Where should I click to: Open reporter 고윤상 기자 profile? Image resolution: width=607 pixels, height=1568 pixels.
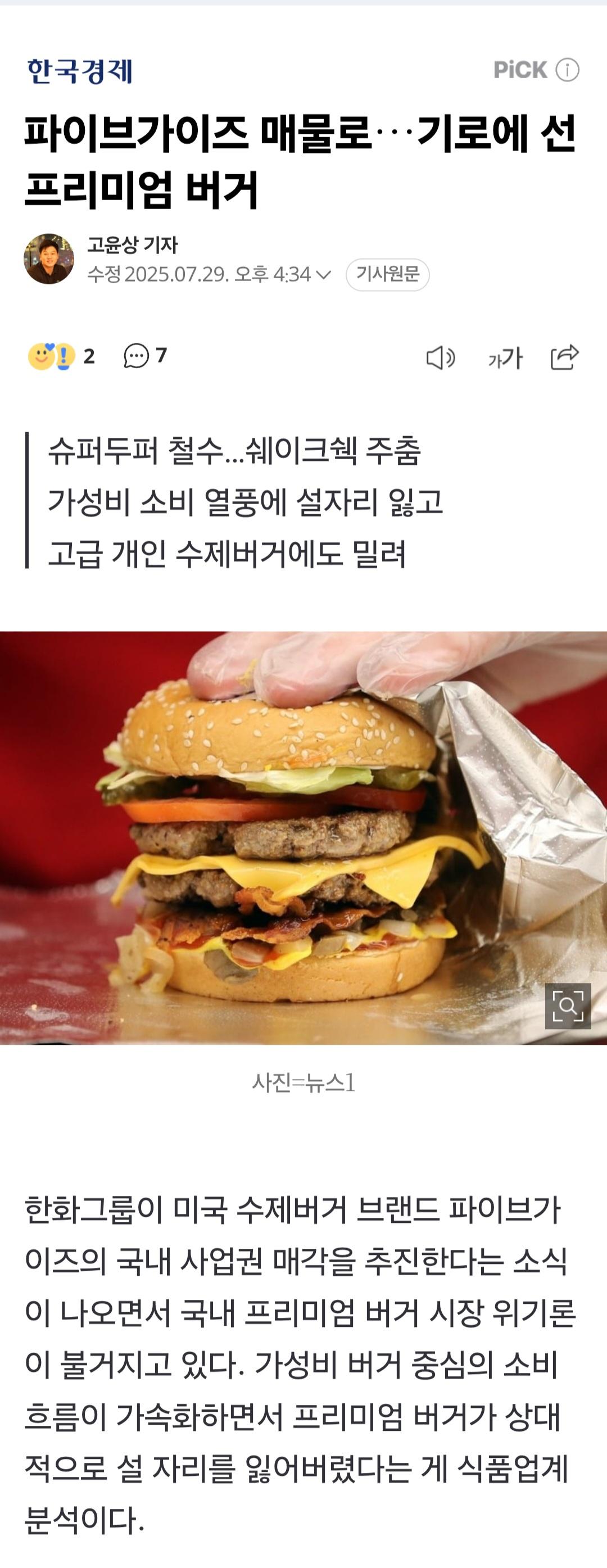(x=132, y=244)
